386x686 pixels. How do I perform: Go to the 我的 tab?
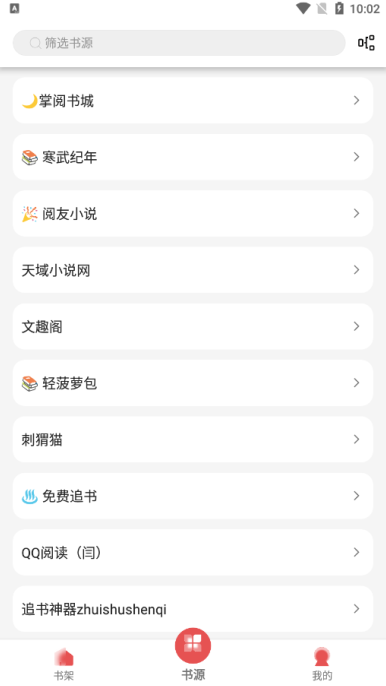pyautogui.click(x=322, y=664)
